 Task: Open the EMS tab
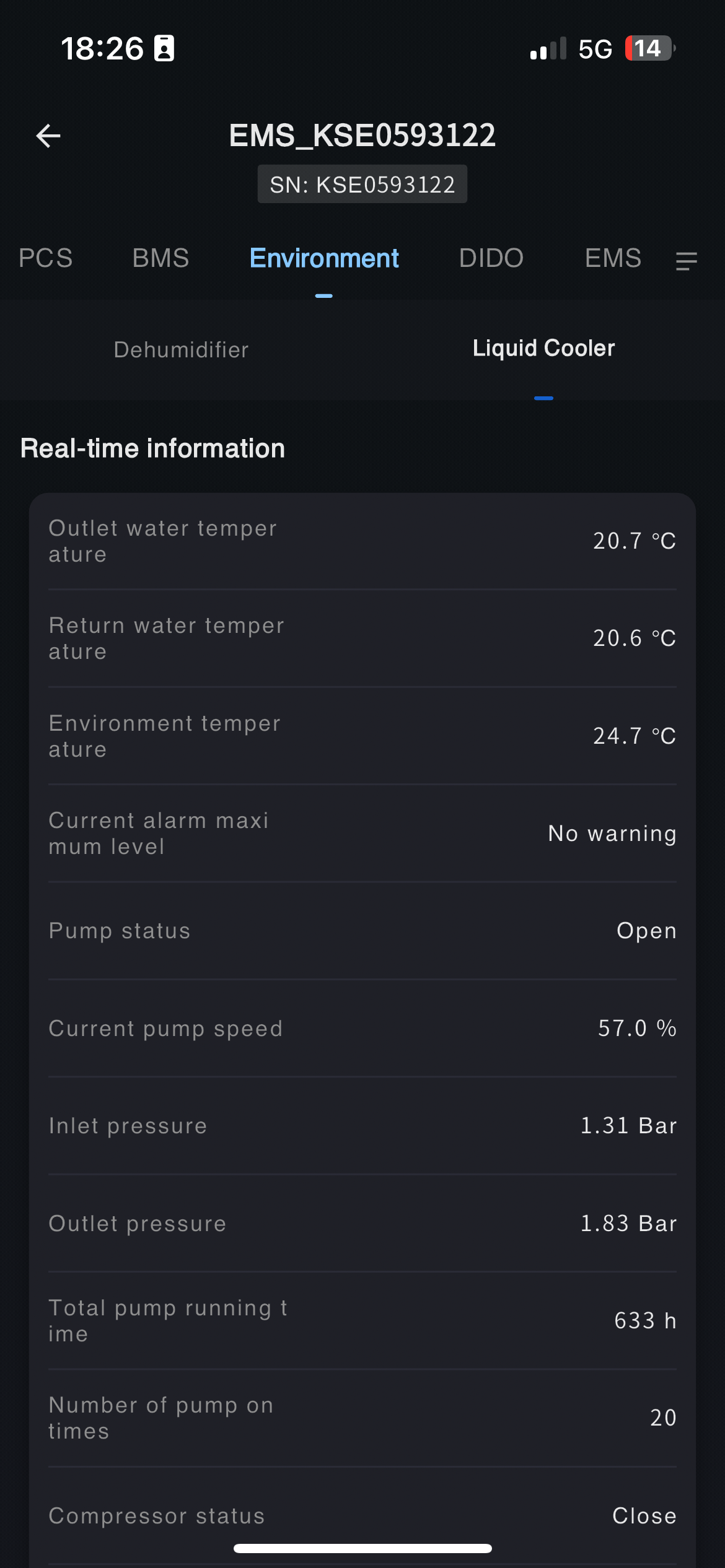(x=613, y=258)
